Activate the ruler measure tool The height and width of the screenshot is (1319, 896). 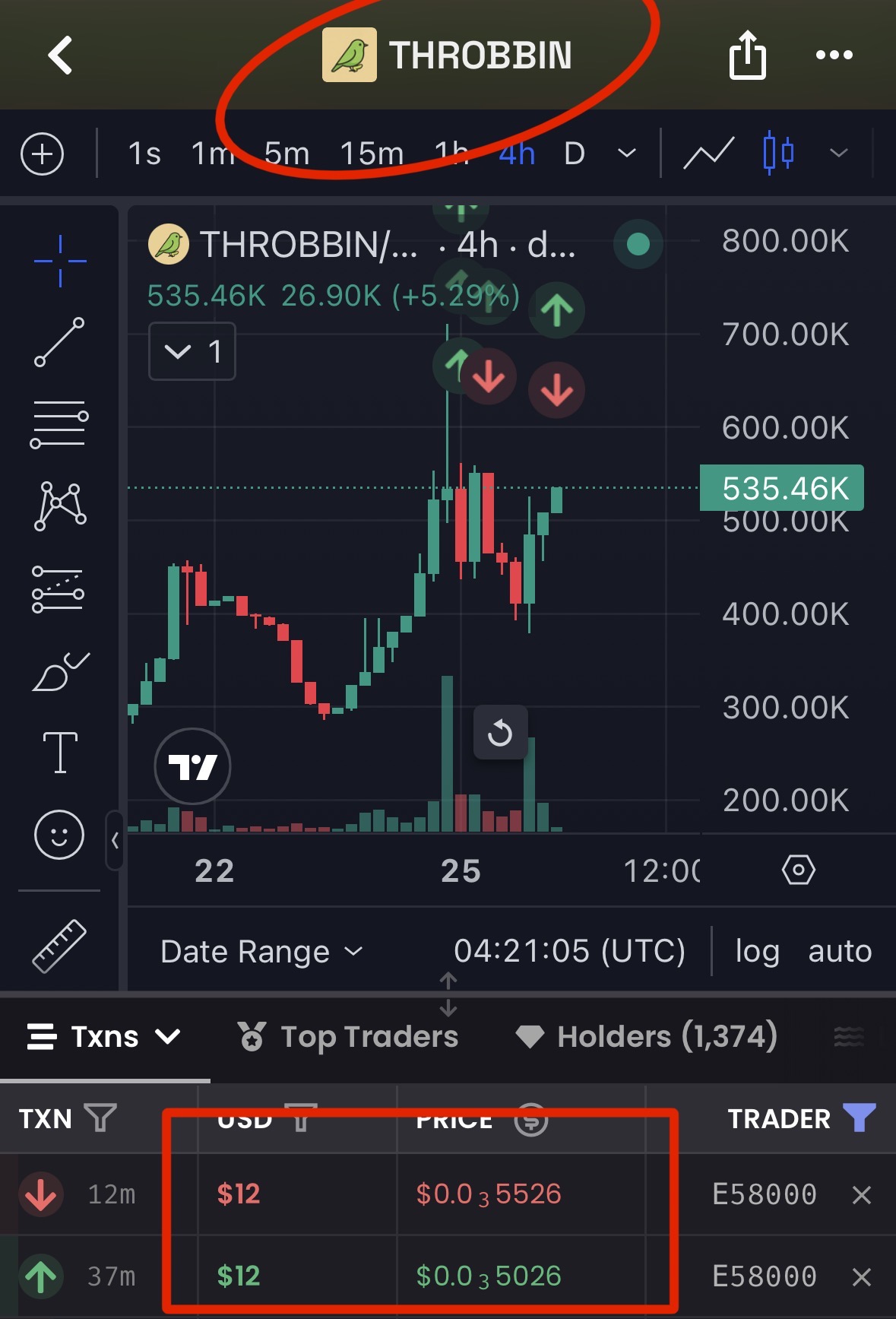(x=59, y=946)
